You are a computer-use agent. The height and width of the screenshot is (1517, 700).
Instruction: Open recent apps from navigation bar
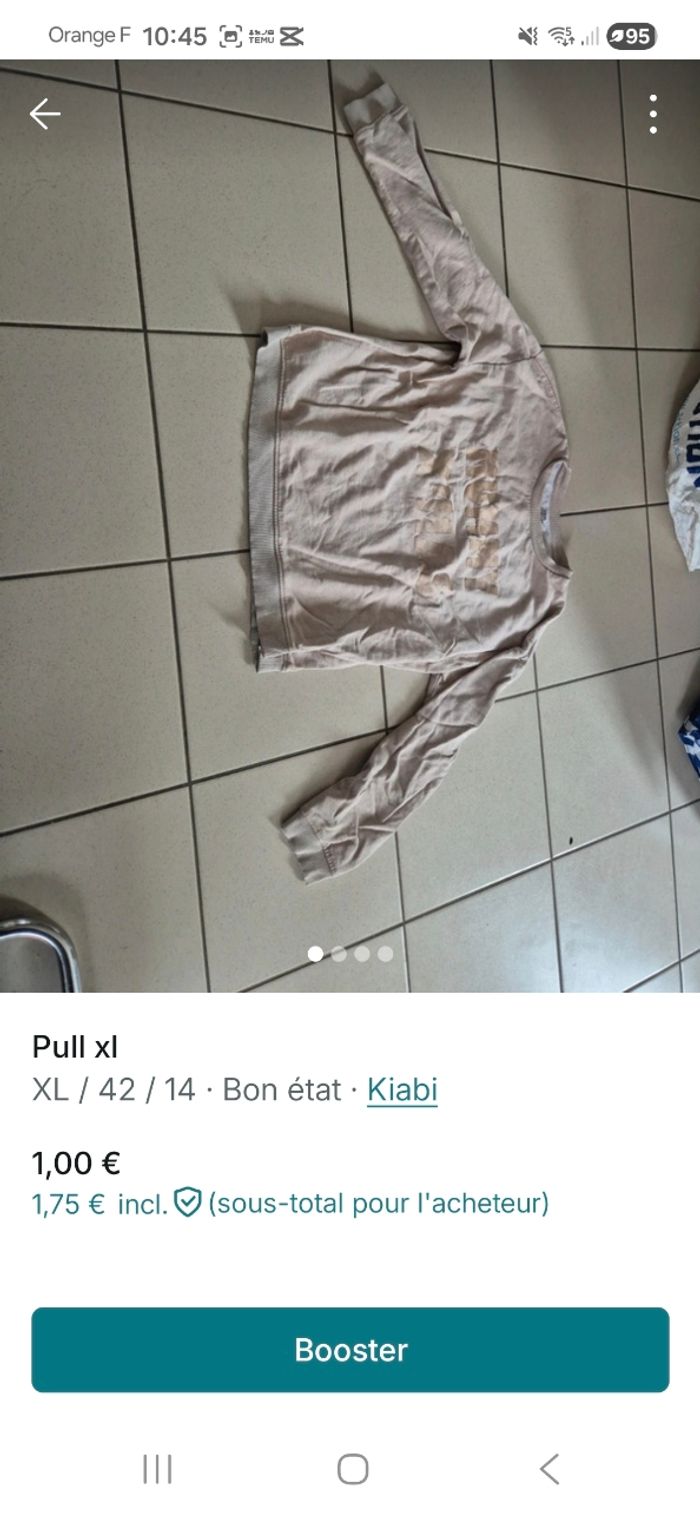click(x=157, y=1469)
